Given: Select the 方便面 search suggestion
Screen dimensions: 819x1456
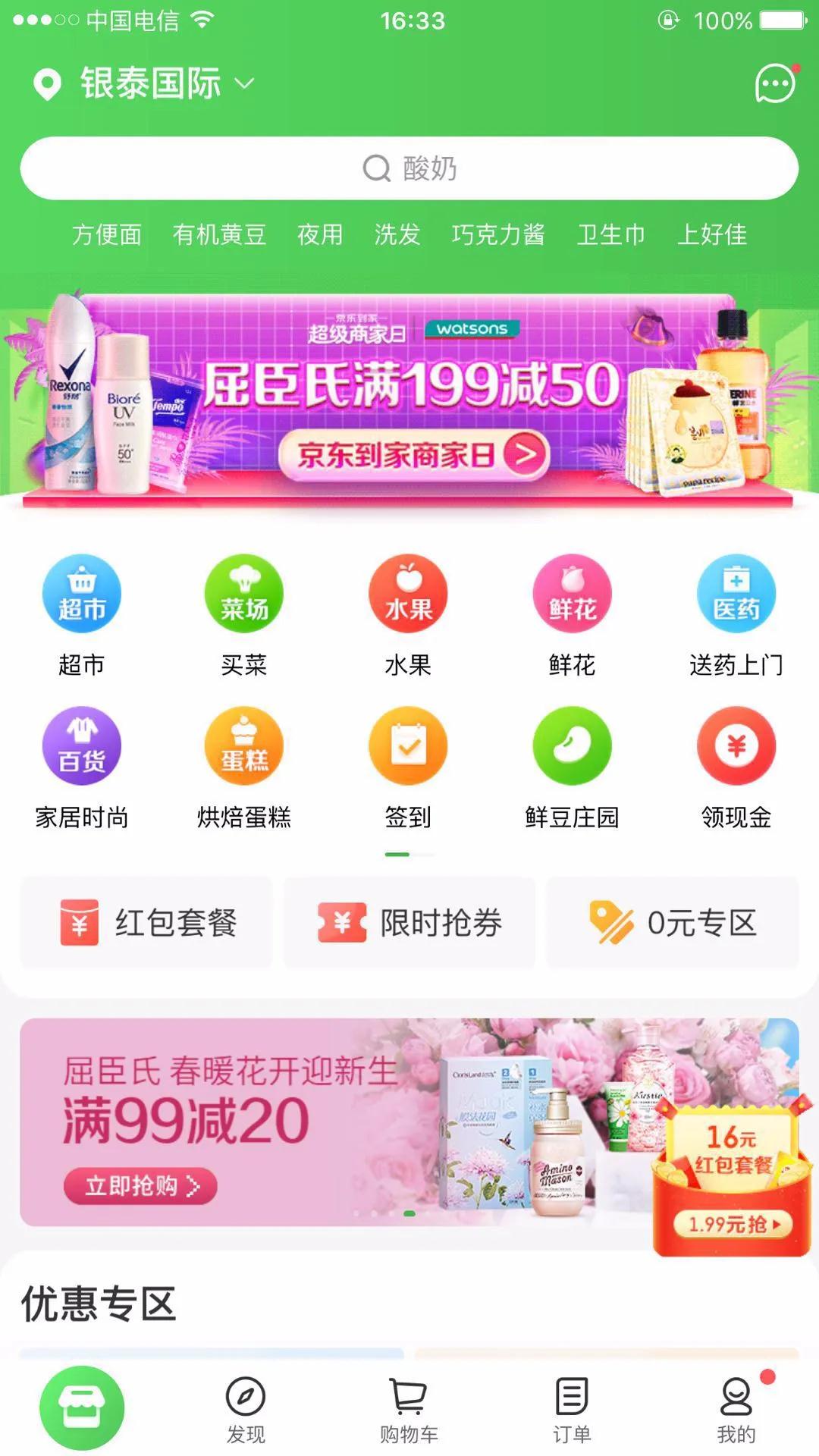Looking at the screenshot, I should (x=107, y=235).
